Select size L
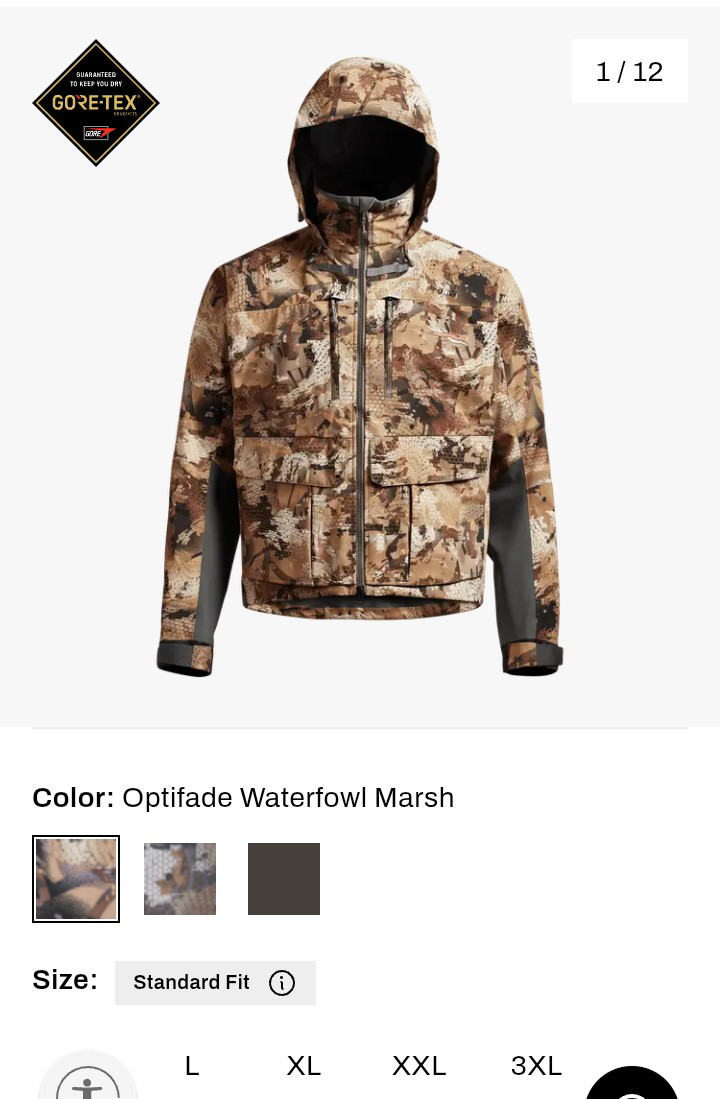 point(192,1066)
